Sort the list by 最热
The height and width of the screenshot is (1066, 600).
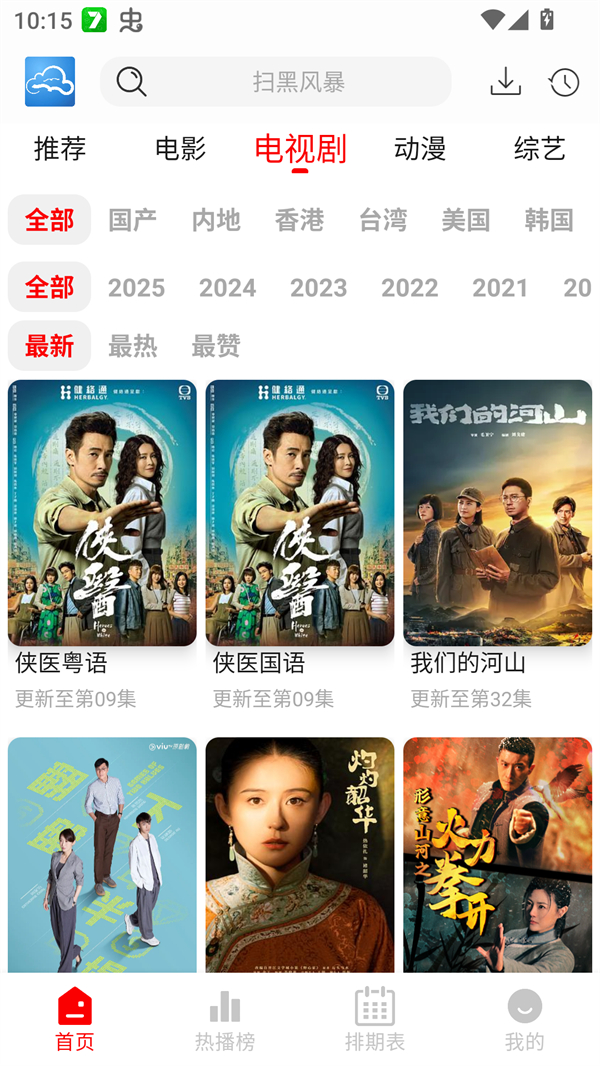coord(133,346)
